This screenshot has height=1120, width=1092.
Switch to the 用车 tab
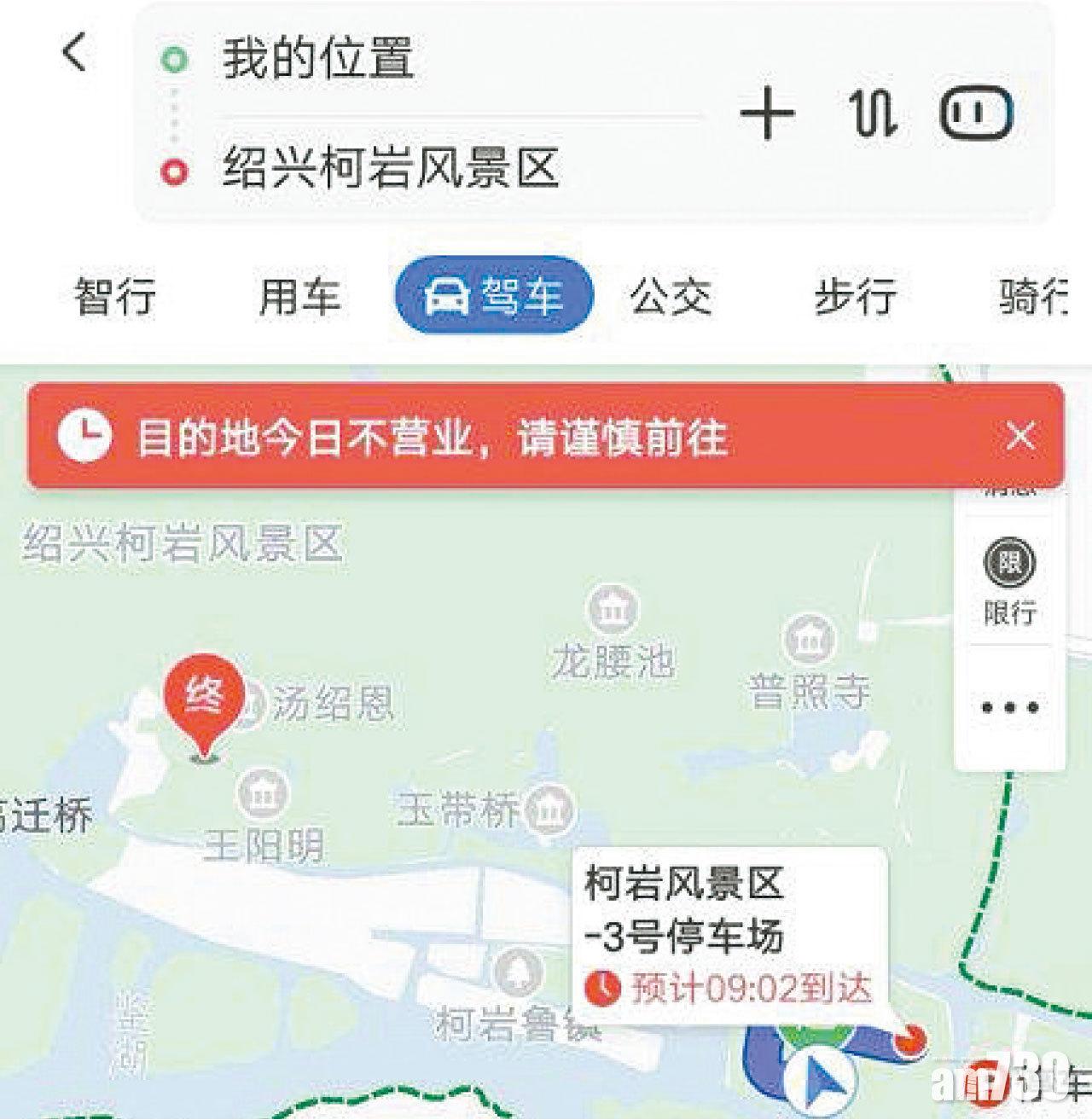(x=299, y=297)
